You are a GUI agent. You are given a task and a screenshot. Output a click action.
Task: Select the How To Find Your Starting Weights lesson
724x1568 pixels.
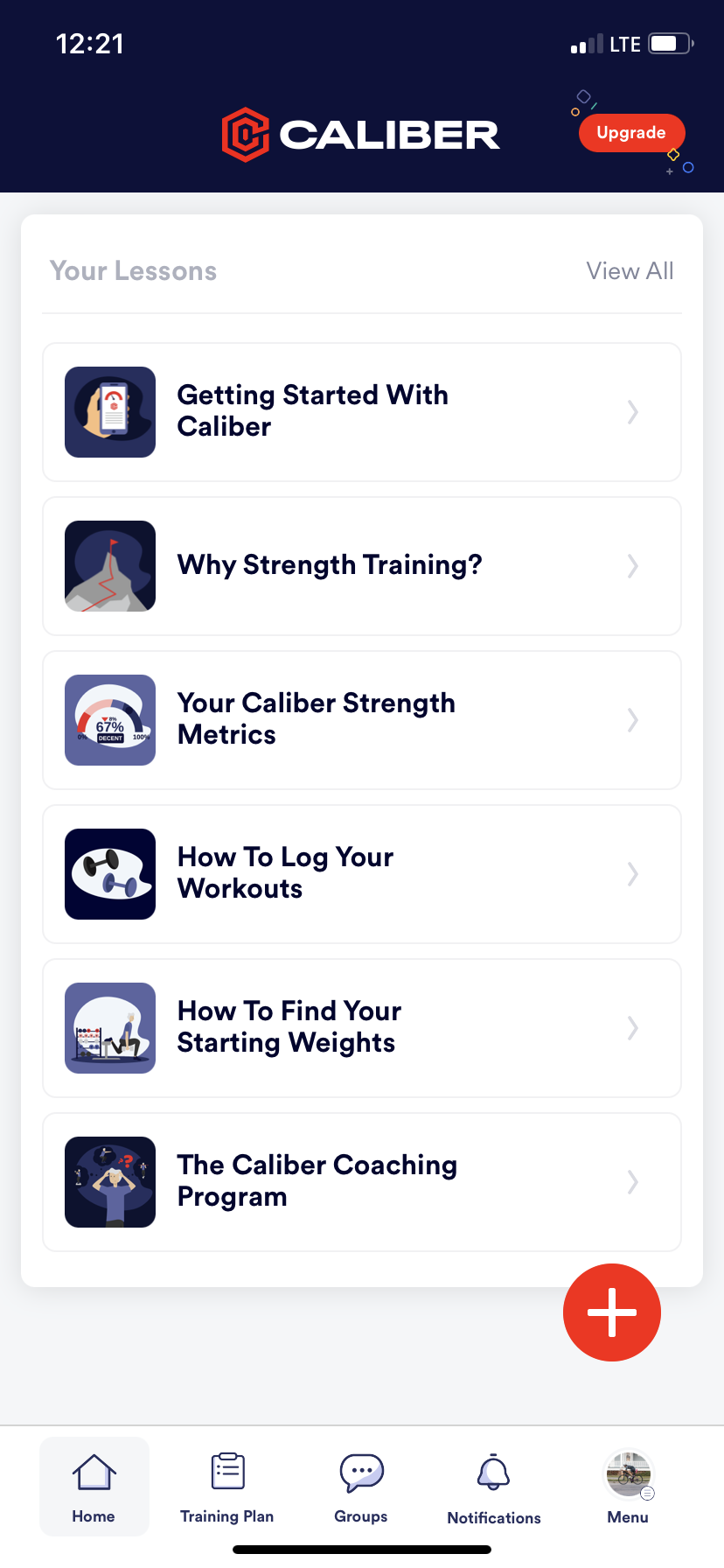pyautogui.click(x=361, y=1027)
